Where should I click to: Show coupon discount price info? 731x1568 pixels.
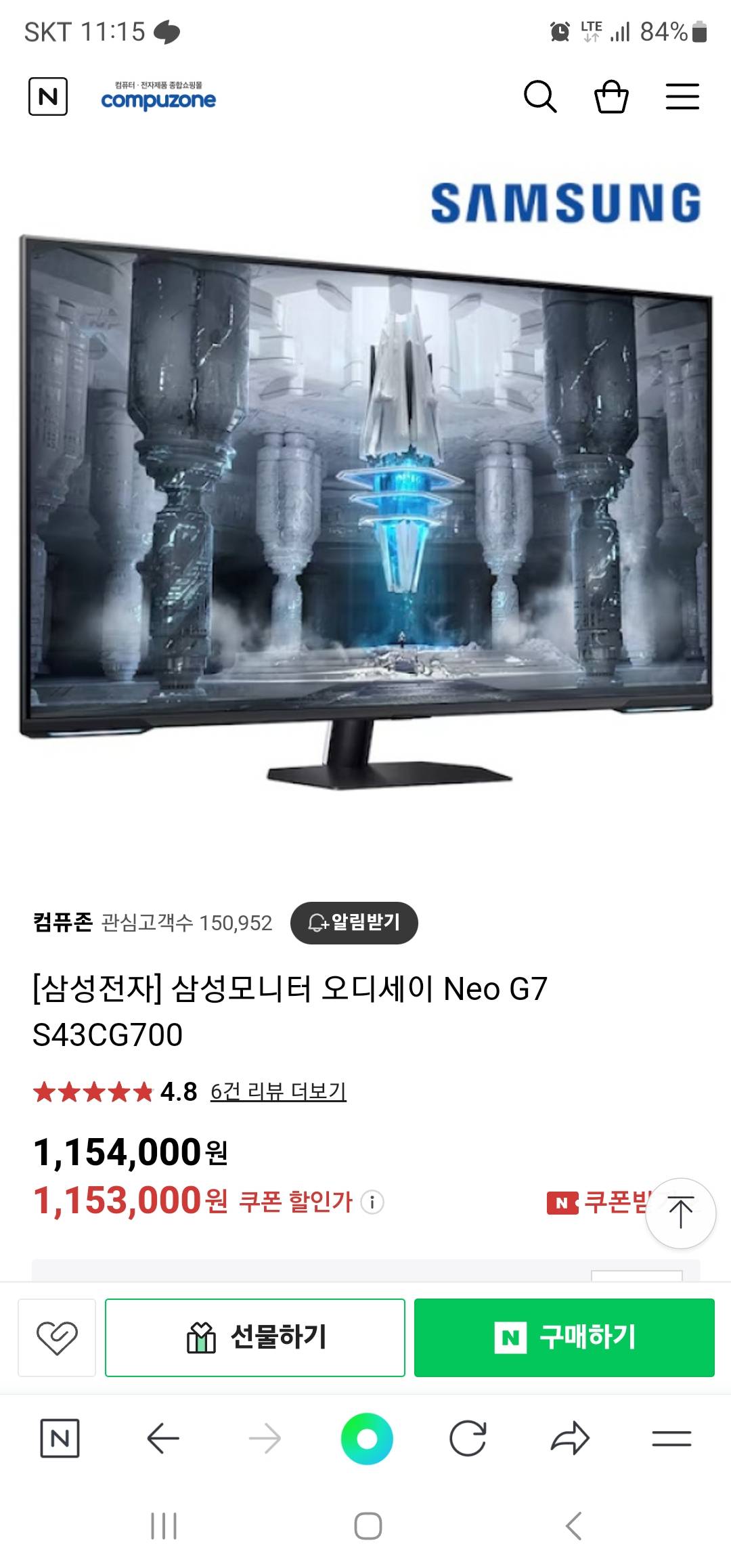tap(372, 1202)
